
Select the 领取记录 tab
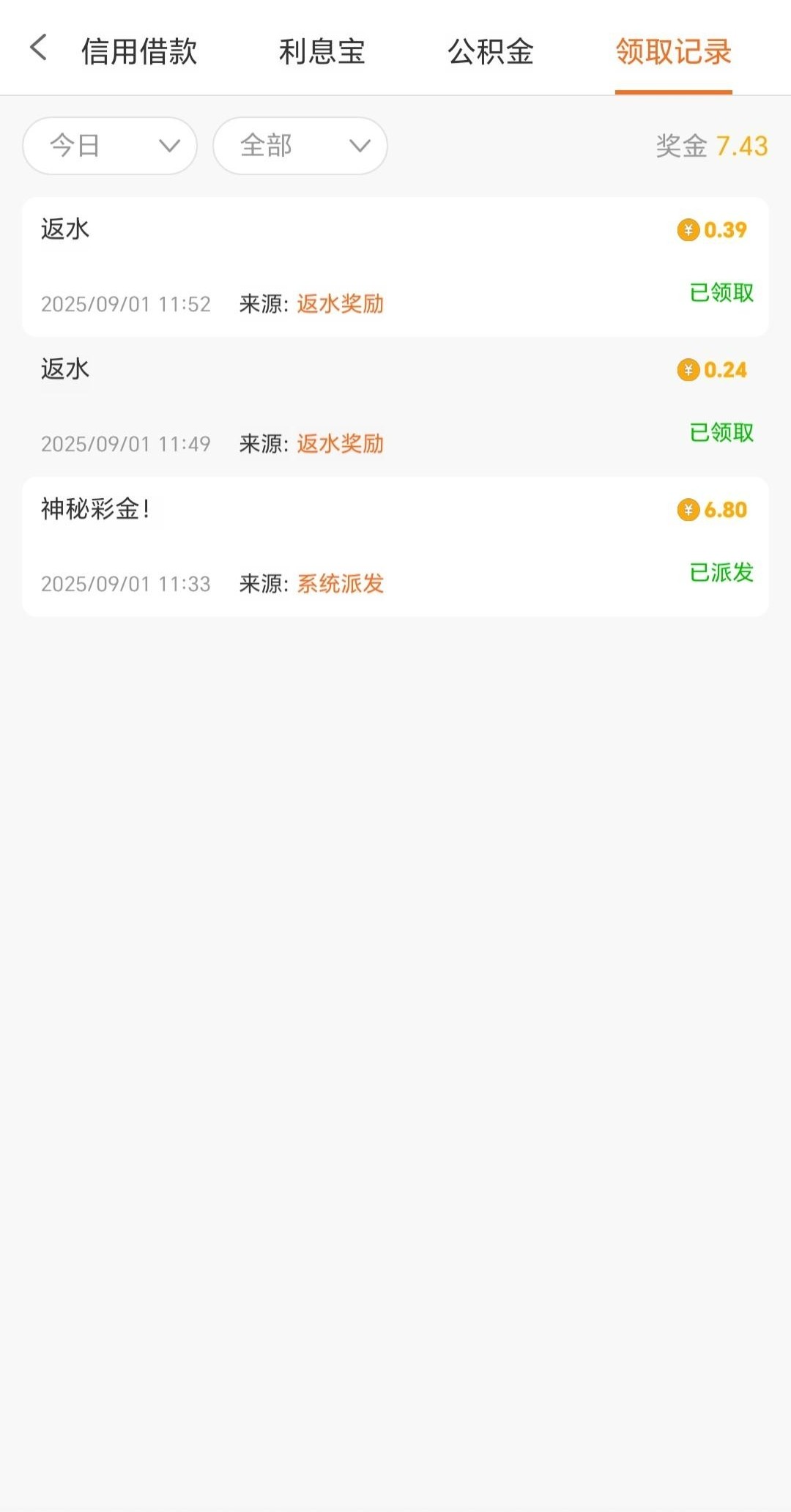(673, 51)
